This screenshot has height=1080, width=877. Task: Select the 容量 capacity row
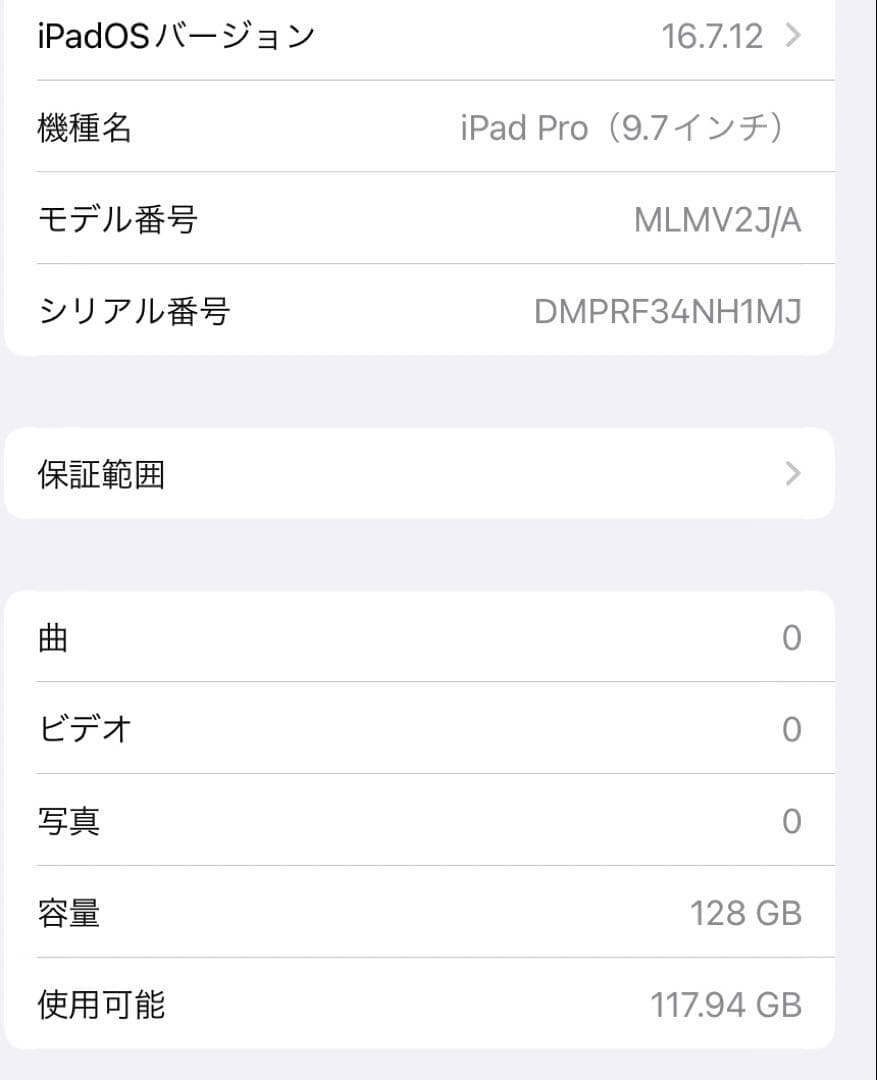[438, 912]
